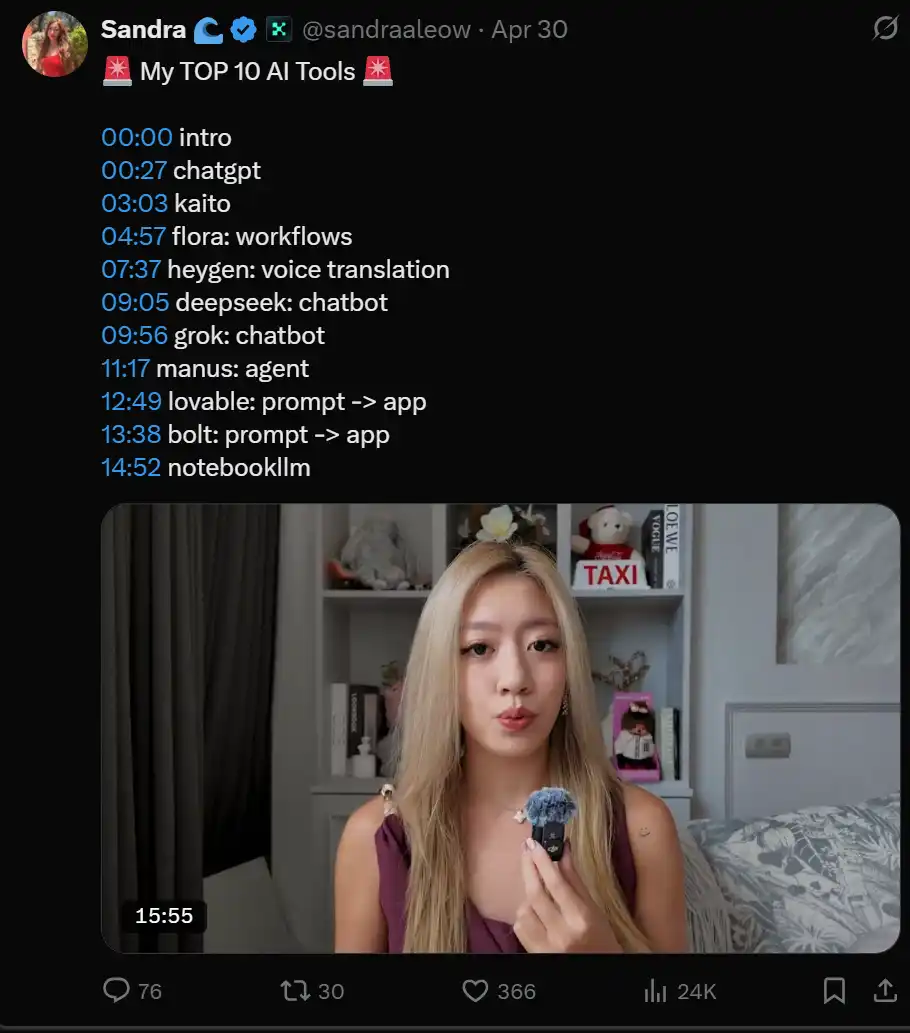Jump to 09:05 deepseek timestamp

pos(135,302)
